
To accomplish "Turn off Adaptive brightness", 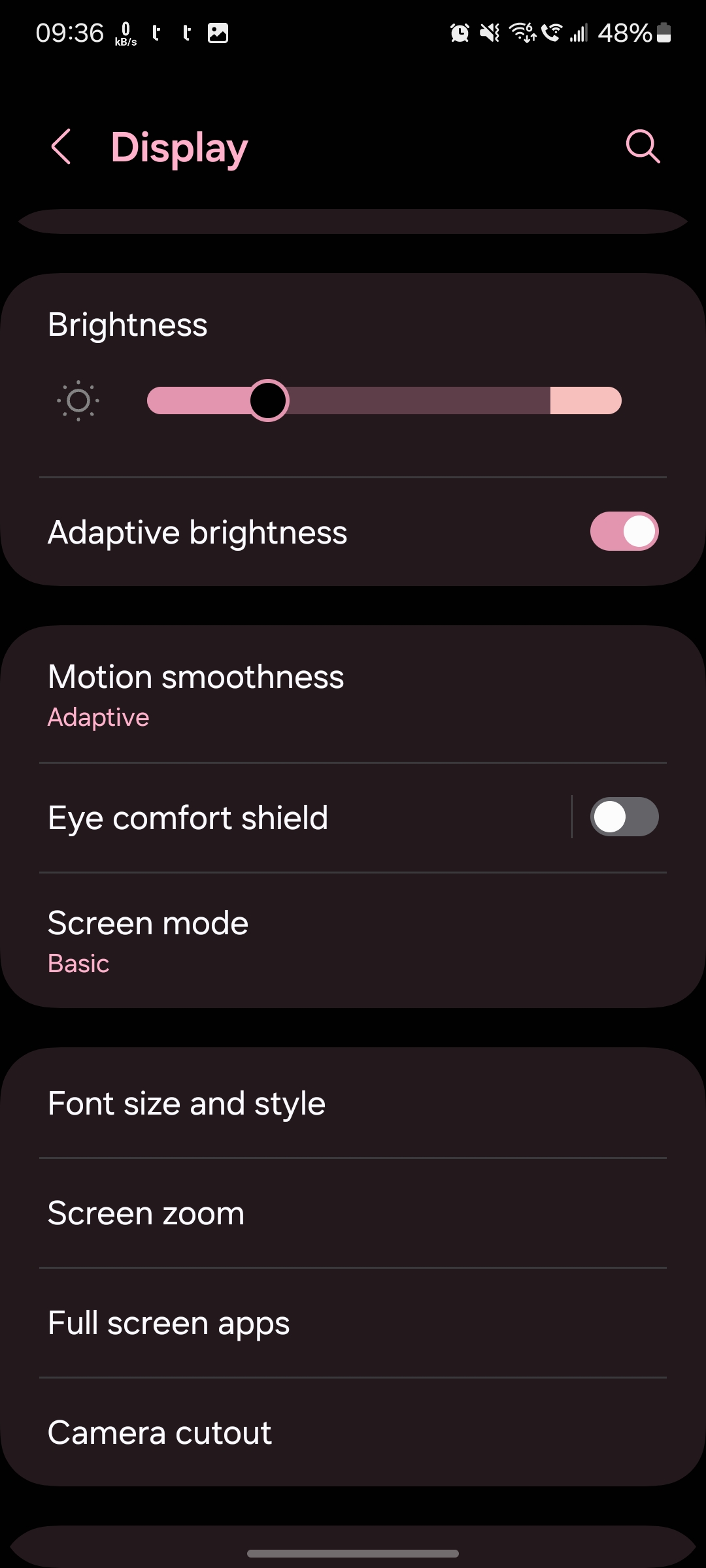I will click(x=624, y=531).
